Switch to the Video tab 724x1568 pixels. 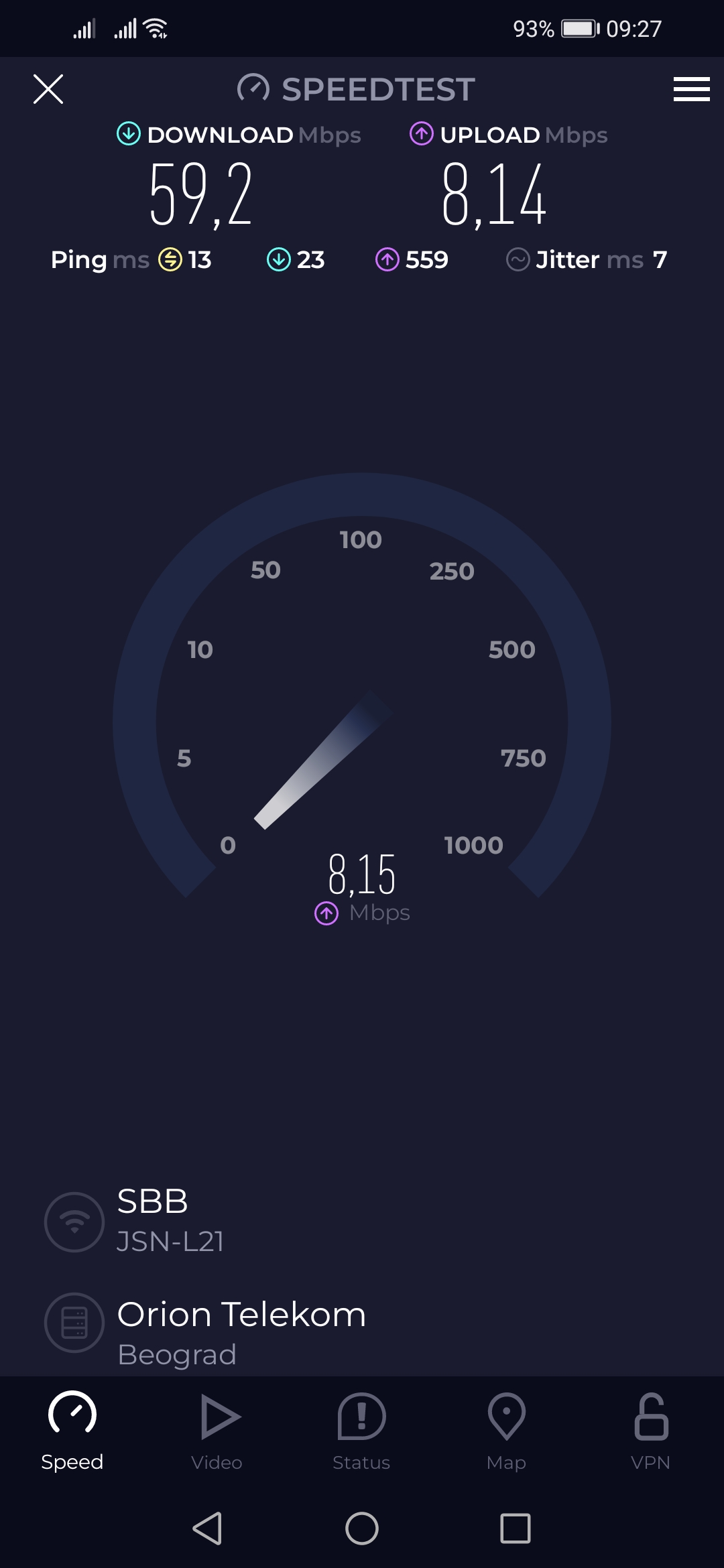click(x=217, y=1431)
